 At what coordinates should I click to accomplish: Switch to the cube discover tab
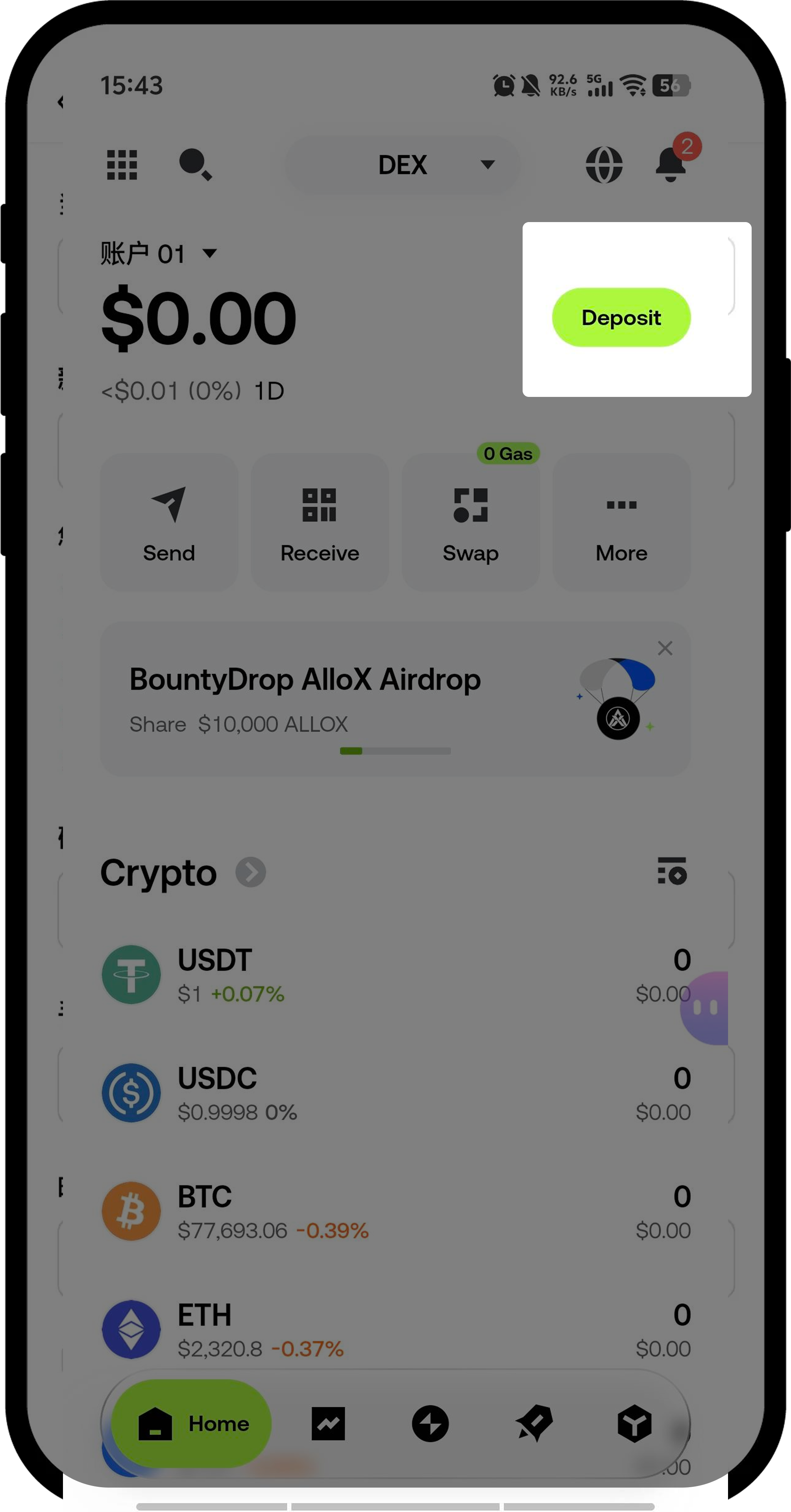pos(634,1423)
